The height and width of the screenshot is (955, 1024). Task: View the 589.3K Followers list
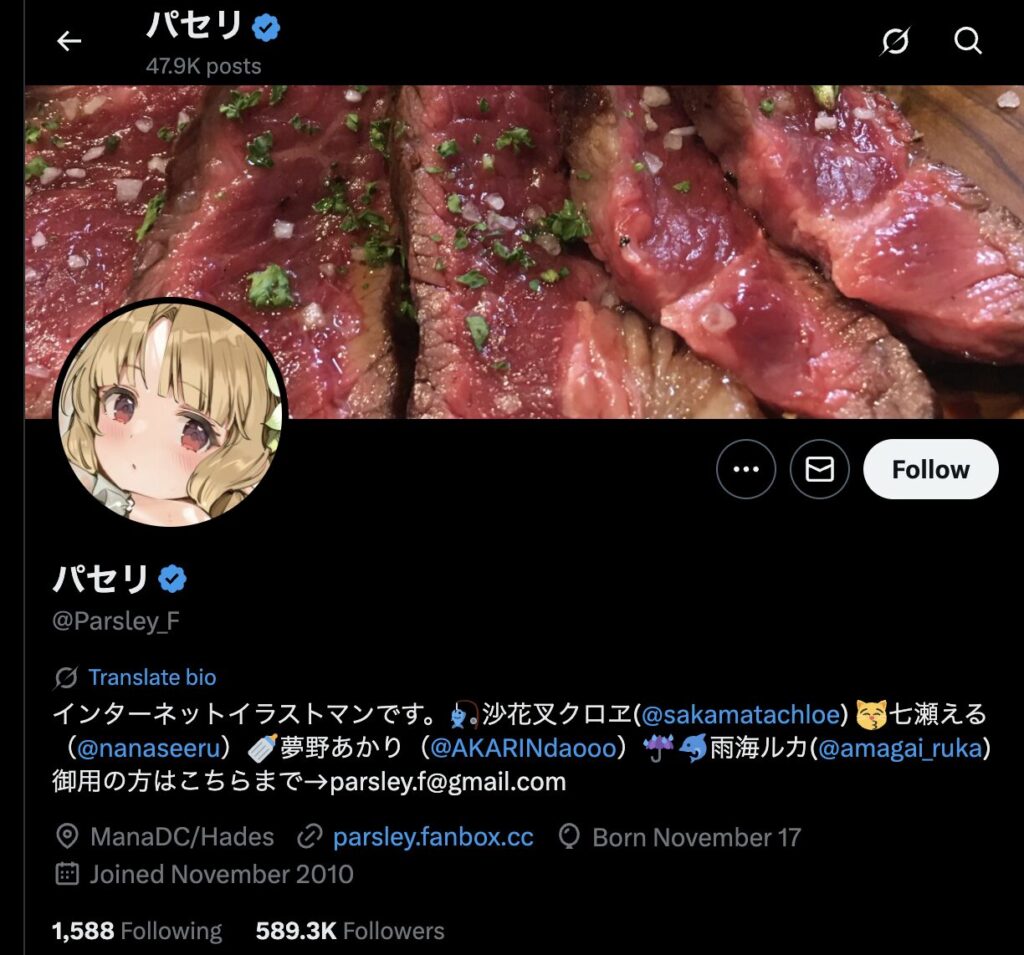point(349,931)
